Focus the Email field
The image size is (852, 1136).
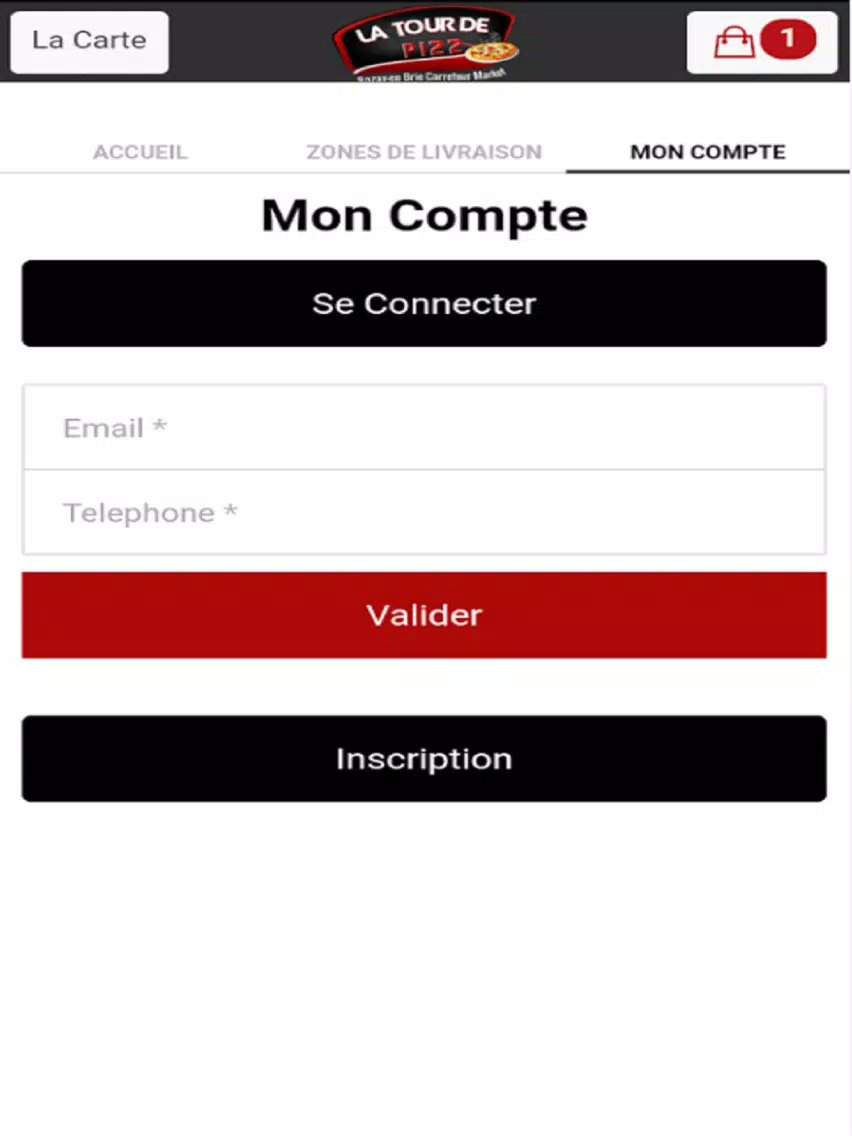[424, 428]
